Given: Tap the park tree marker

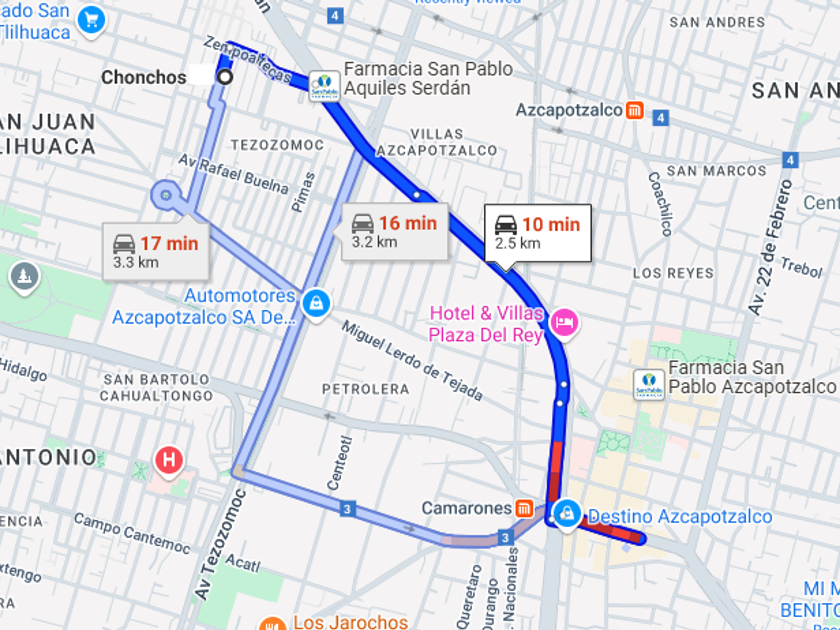Looking at the screenshot, I should point(25,278).
